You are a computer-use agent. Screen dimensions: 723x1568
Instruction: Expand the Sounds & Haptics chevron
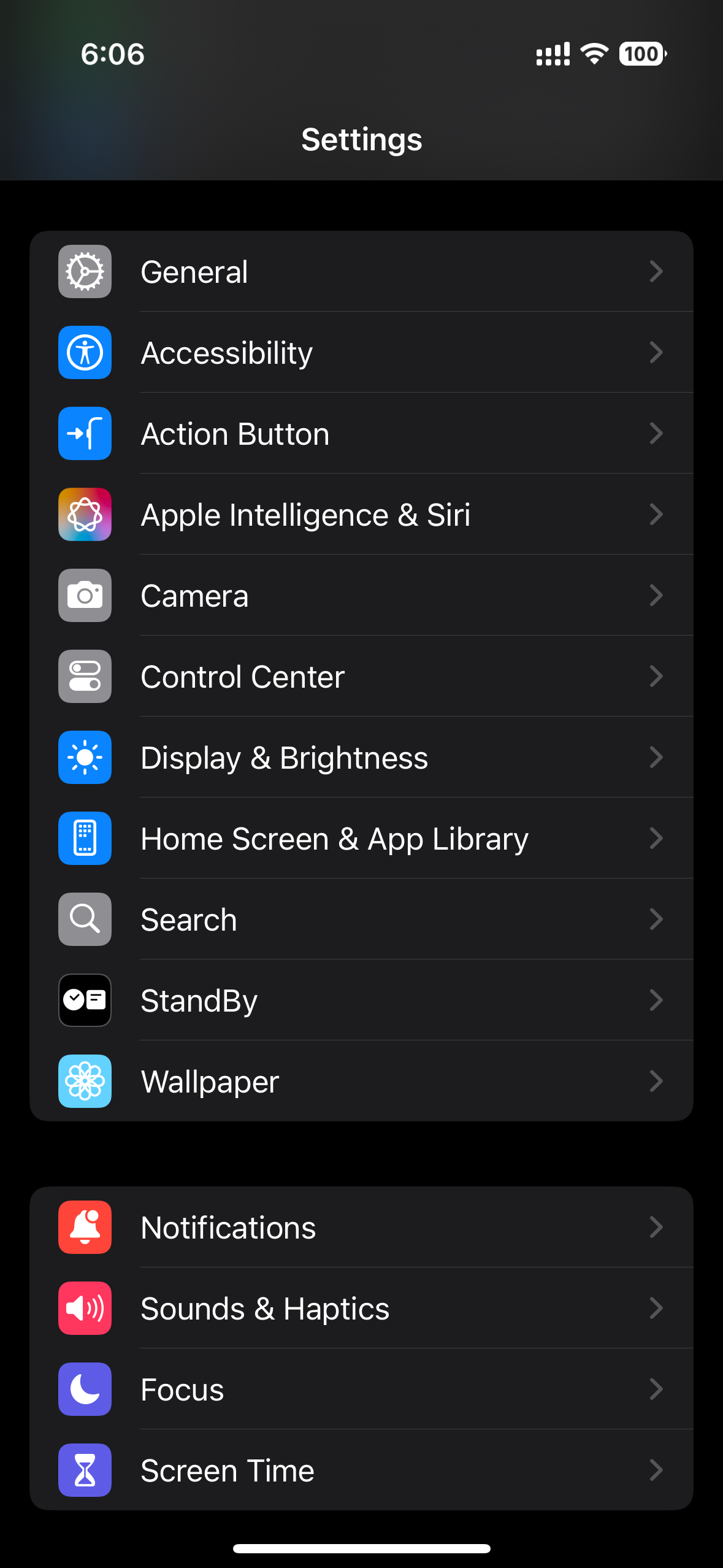click(x=656, y=1308)
